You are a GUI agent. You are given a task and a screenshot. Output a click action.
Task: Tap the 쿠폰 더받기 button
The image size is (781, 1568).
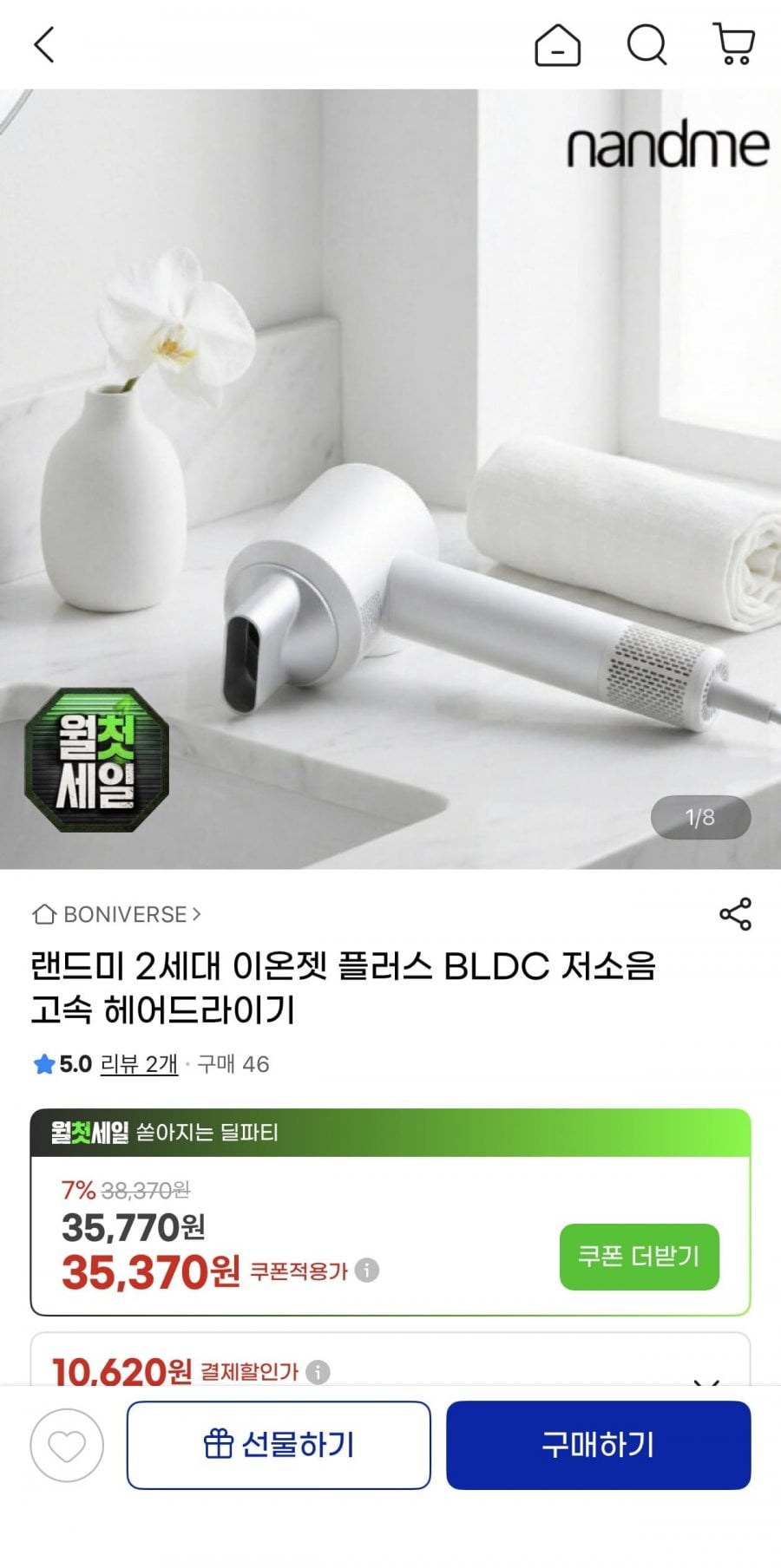coord(640,1257)
